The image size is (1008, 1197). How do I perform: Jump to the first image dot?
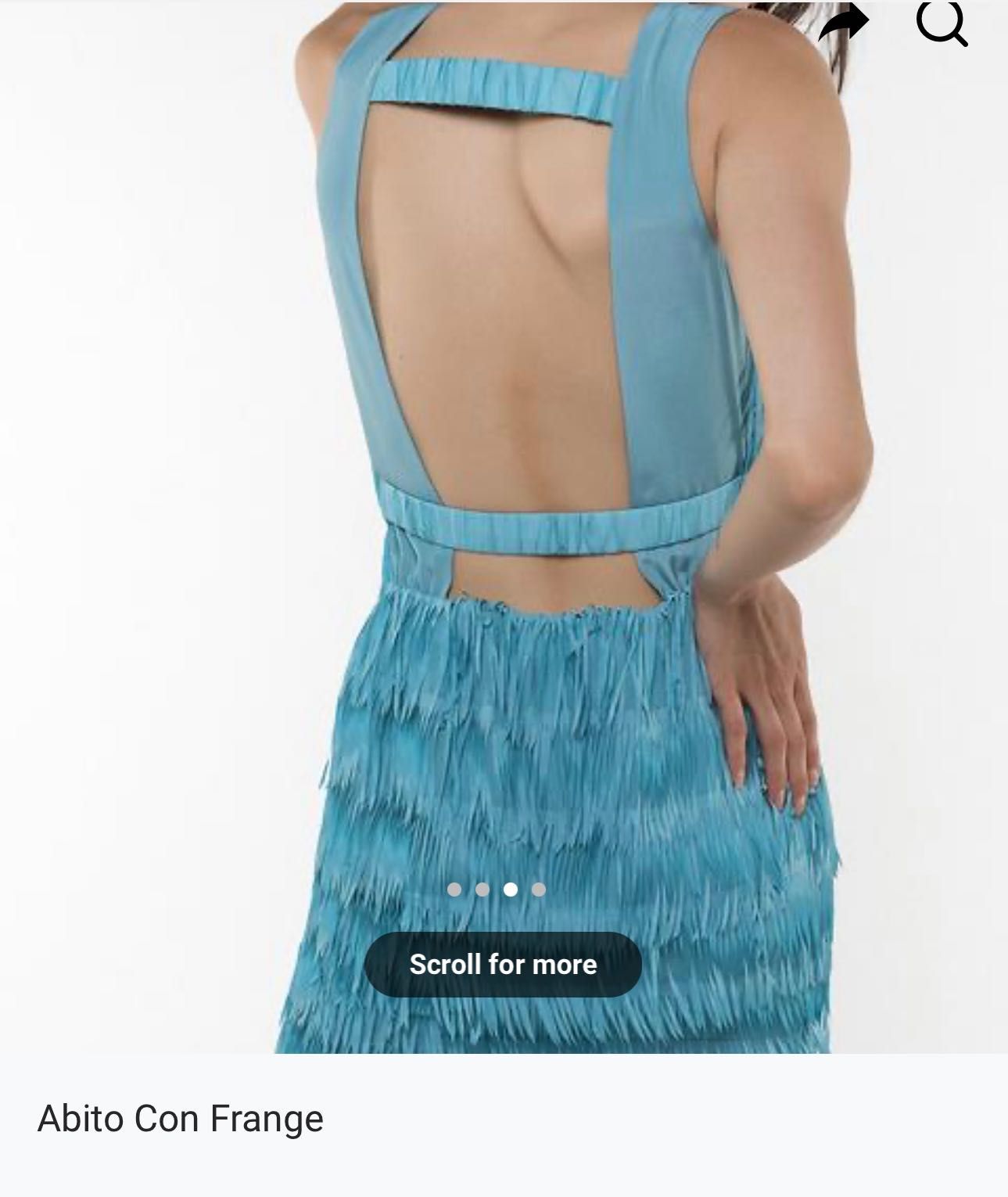pyautogui.click(x=454, y=890)
